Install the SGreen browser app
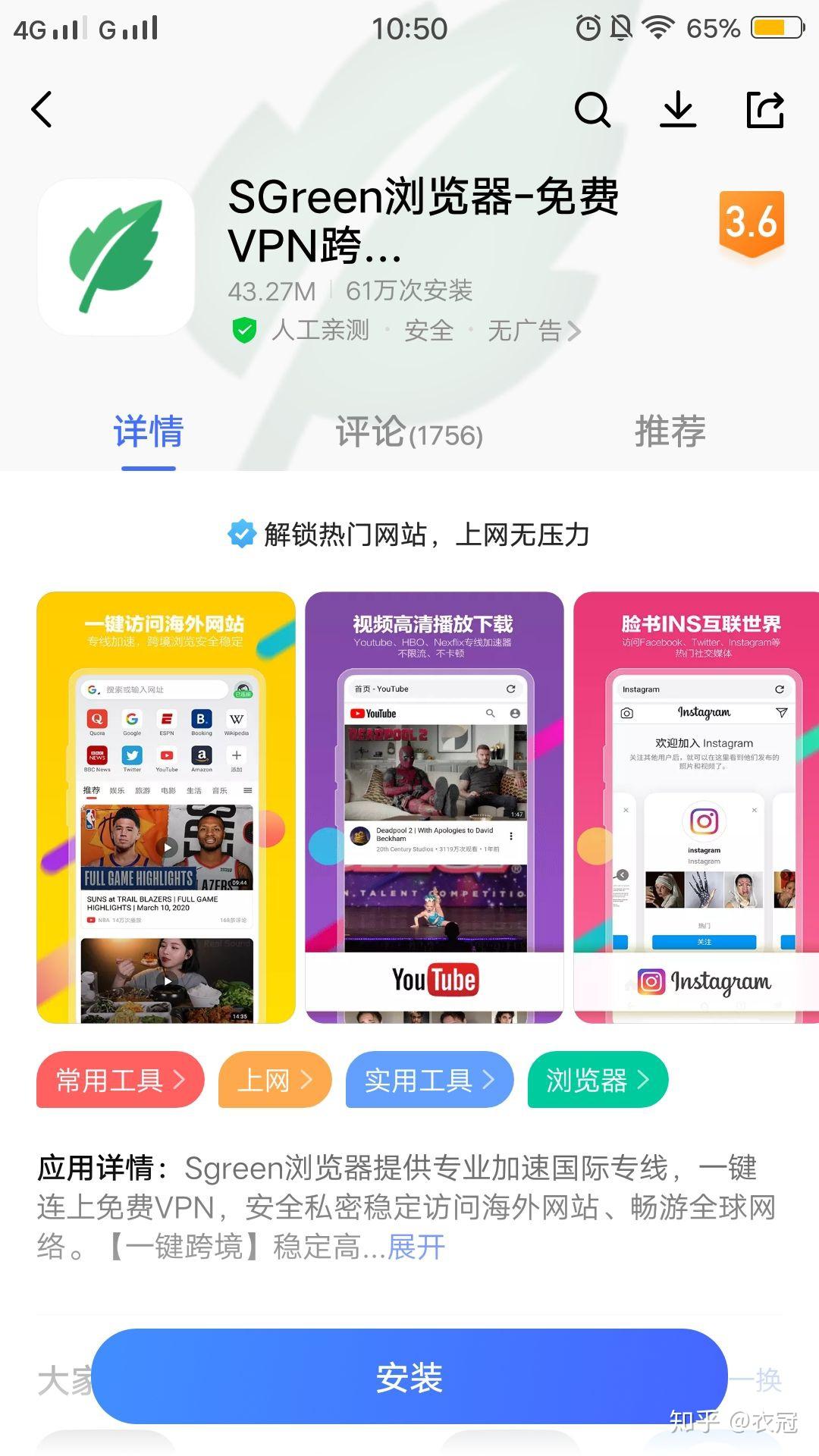Screen dimensions: 819x1456 (409, 1377)
